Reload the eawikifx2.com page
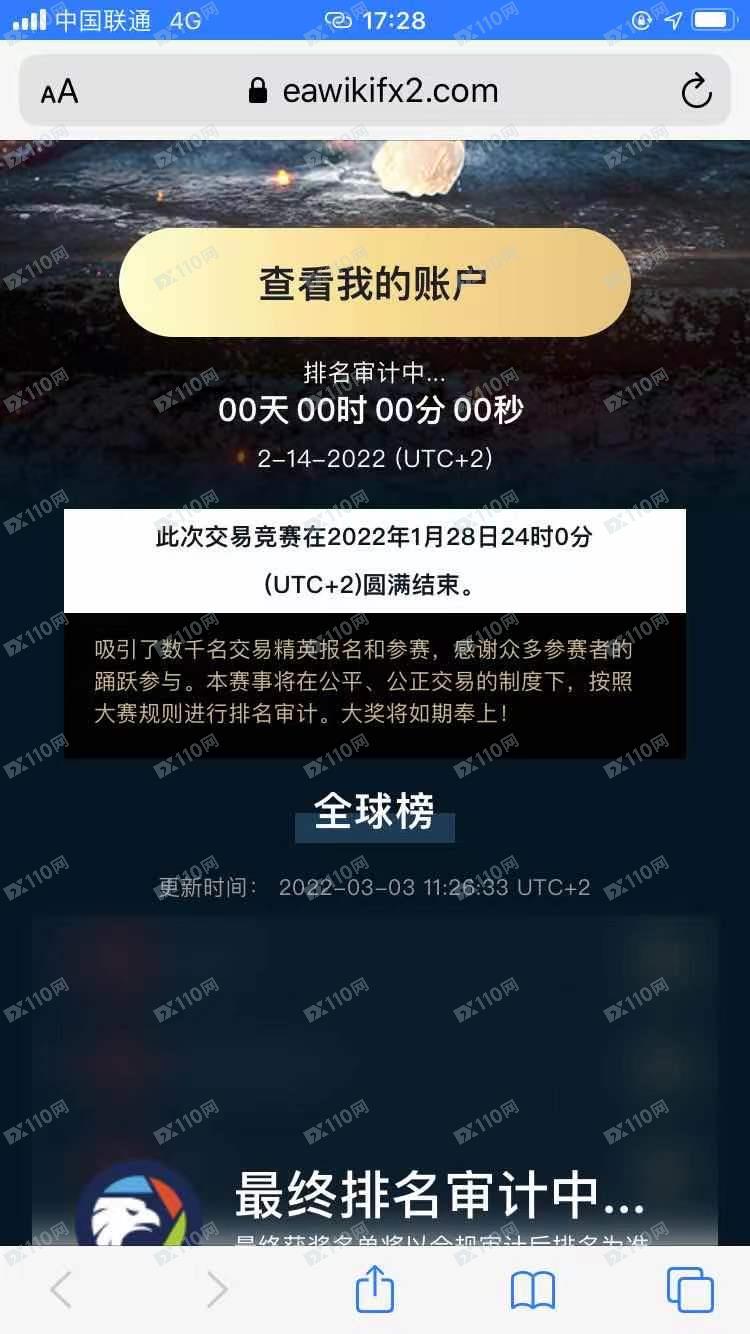 (x=695, y=92)
